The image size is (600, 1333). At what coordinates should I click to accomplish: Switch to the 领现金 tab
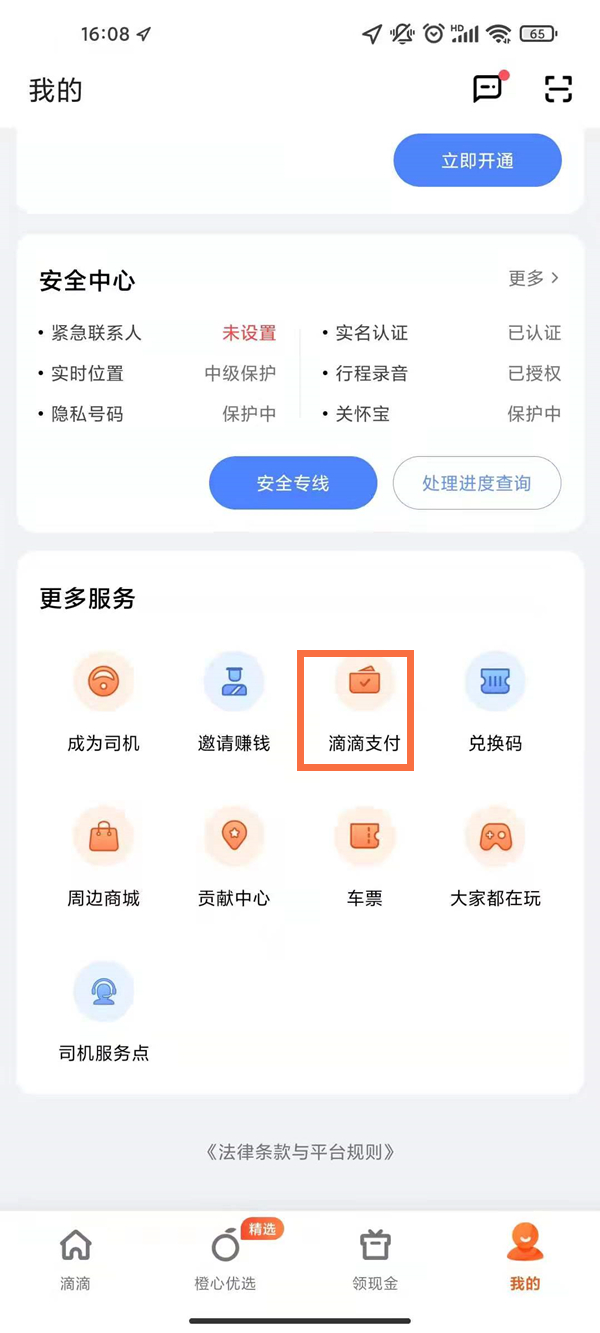tap(375, 1260)
